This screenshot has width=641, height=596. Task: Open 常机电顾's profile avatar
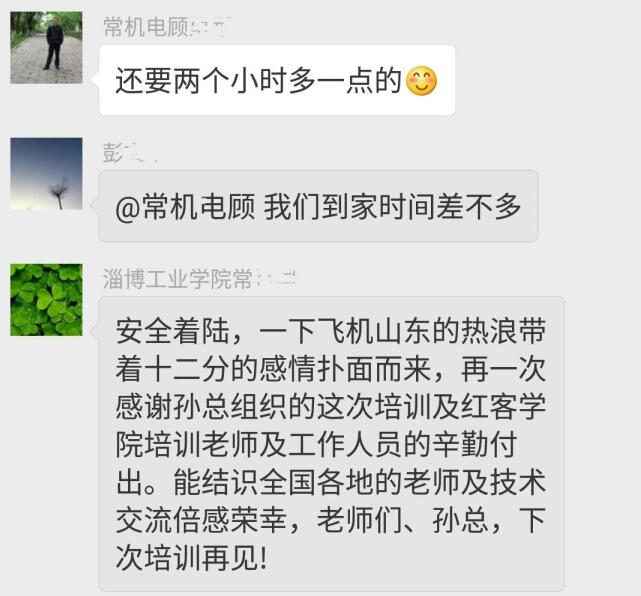[x=46, y=47]
